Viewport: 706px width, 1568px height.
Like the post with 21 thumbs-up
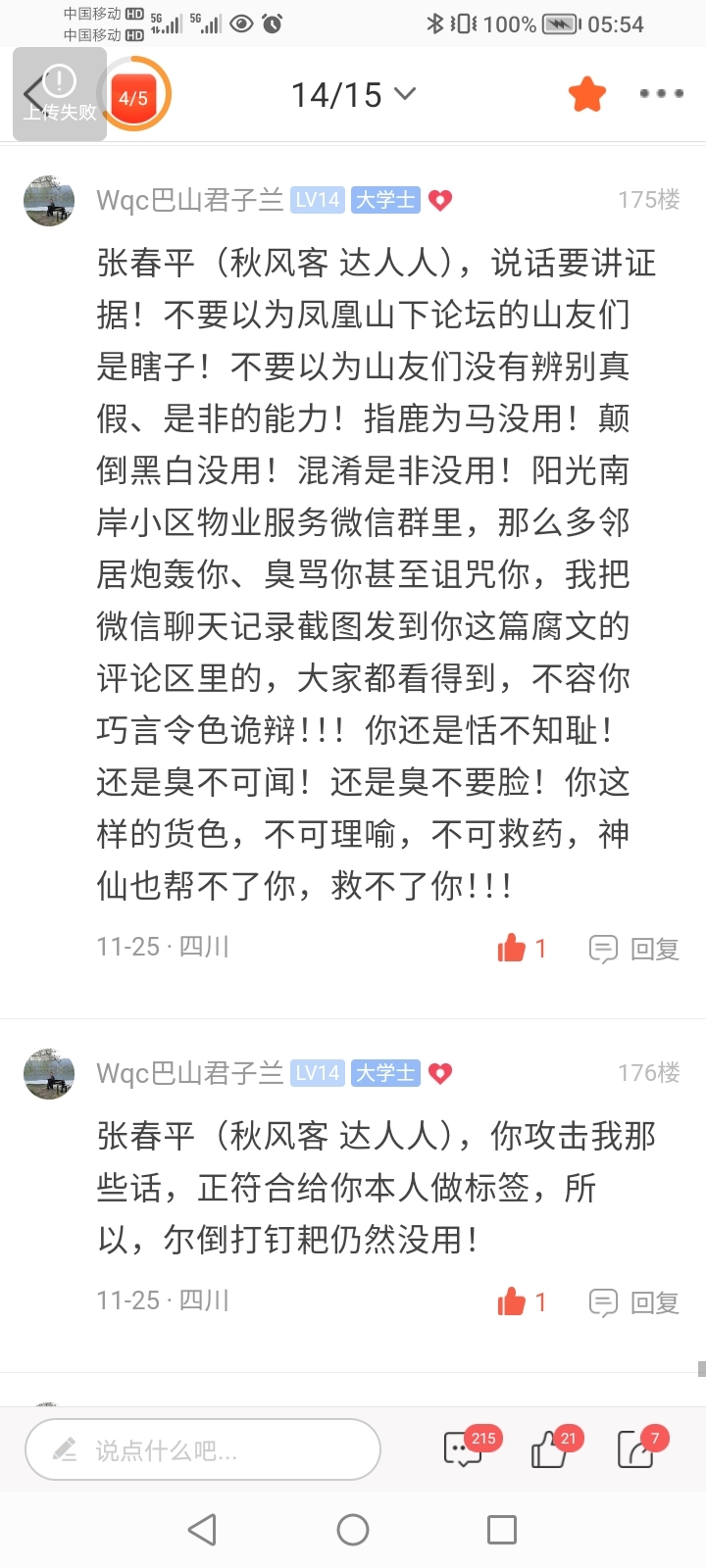pyautogui.click(x=549, y=1449)
